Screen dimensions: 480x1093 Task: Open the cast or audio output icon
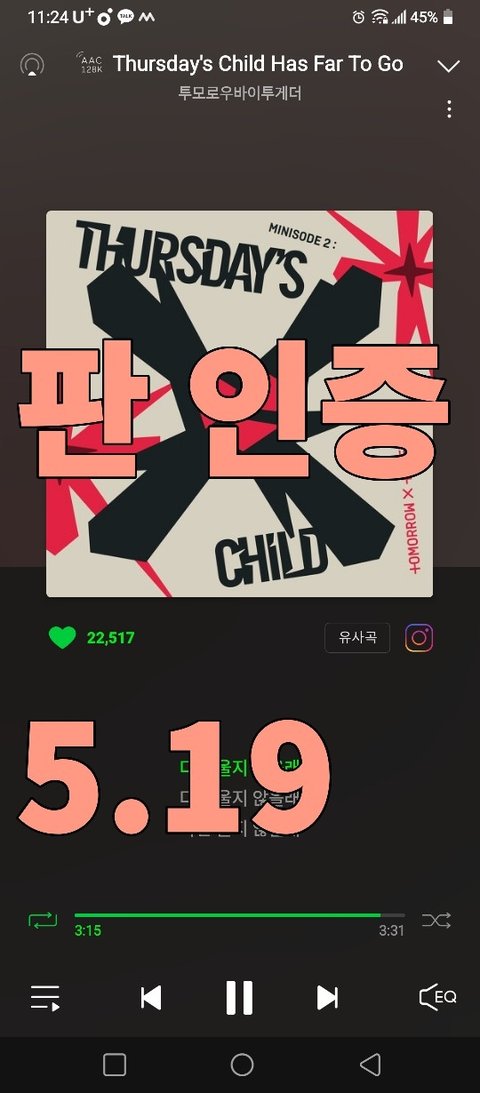[31, 65]
